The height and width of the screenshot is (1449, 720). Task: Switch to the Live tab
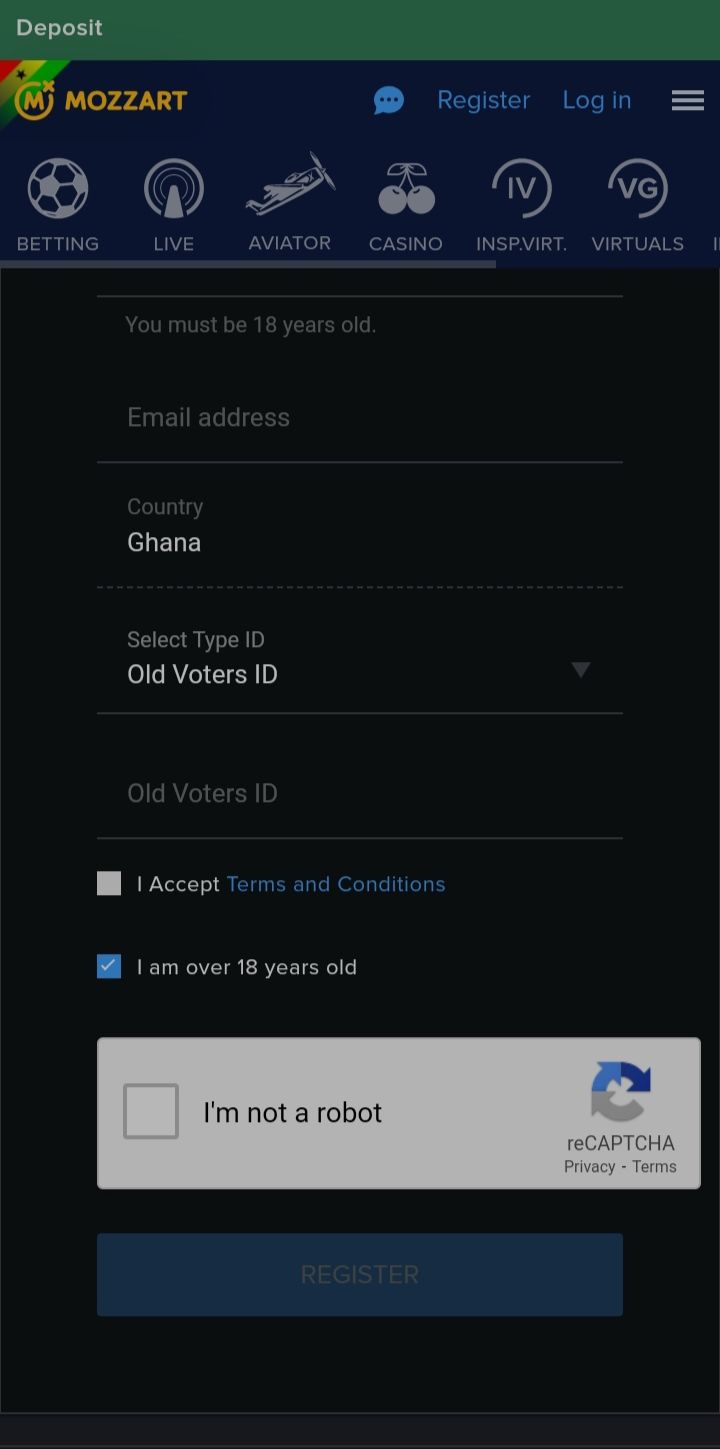(174, 205)
